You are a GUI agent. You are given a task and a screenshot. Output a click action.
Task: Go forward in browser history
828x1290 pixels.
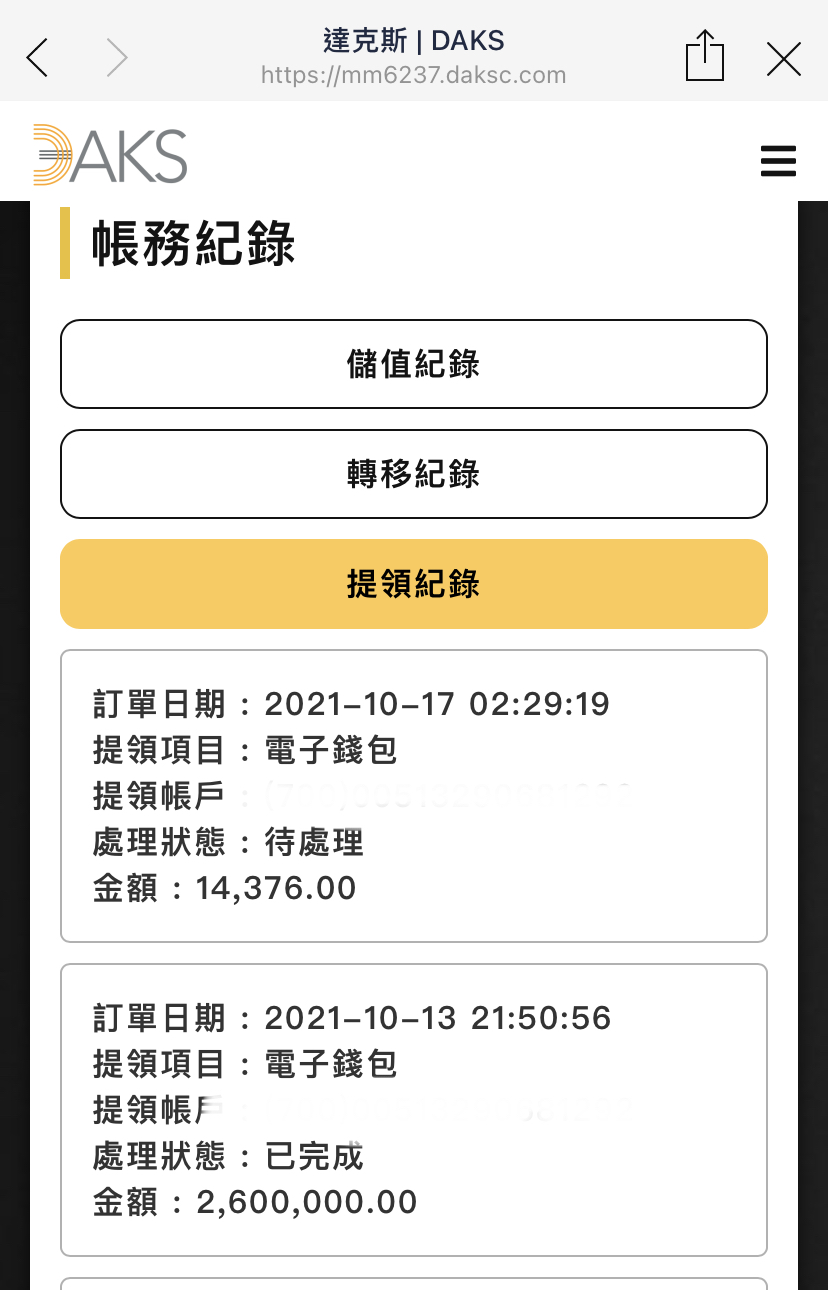pyautogui.click(x=117, y=58)
